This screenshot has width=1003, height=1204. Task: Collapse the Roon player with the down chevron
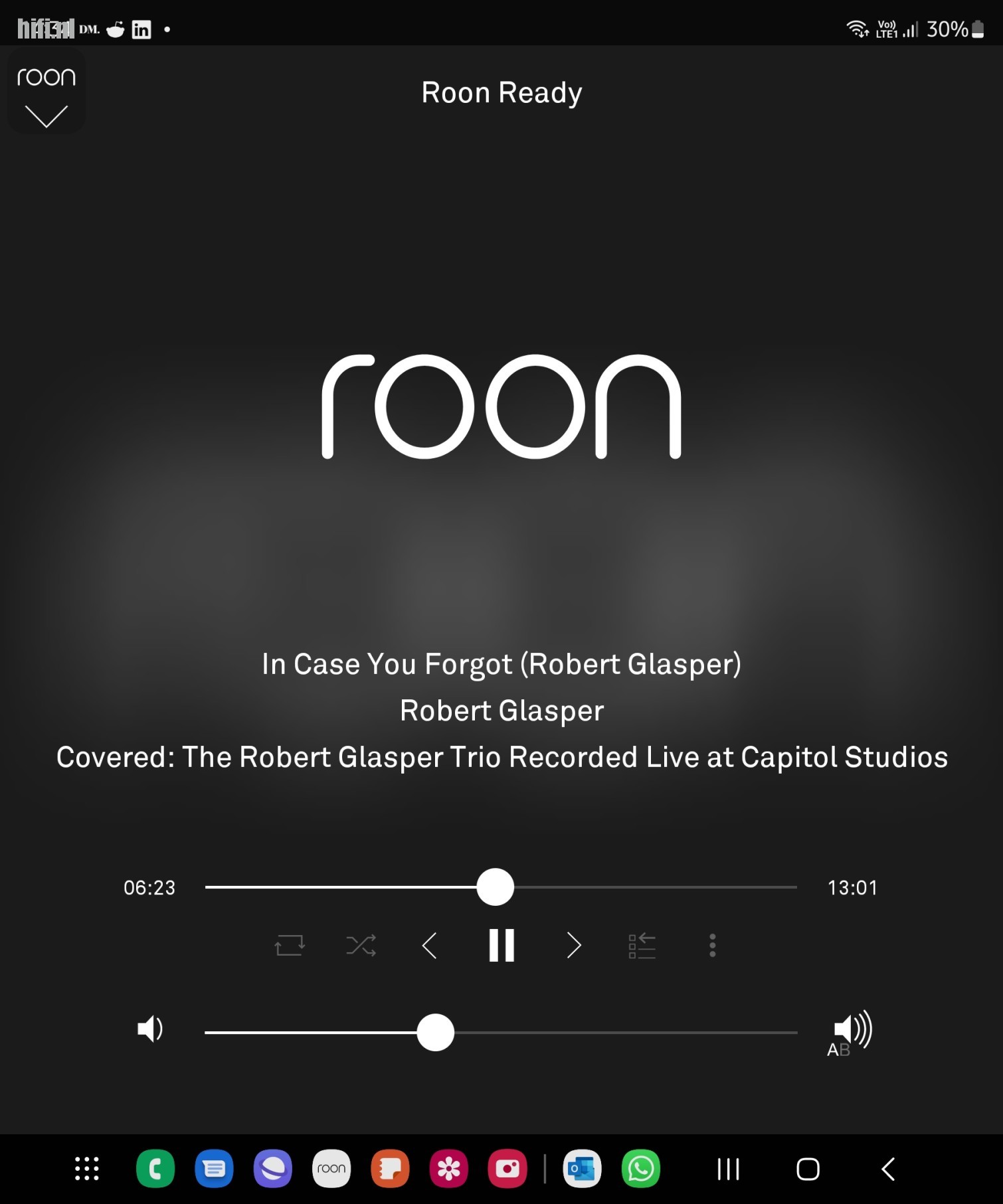pyautogui.click(x=46, y=116)
